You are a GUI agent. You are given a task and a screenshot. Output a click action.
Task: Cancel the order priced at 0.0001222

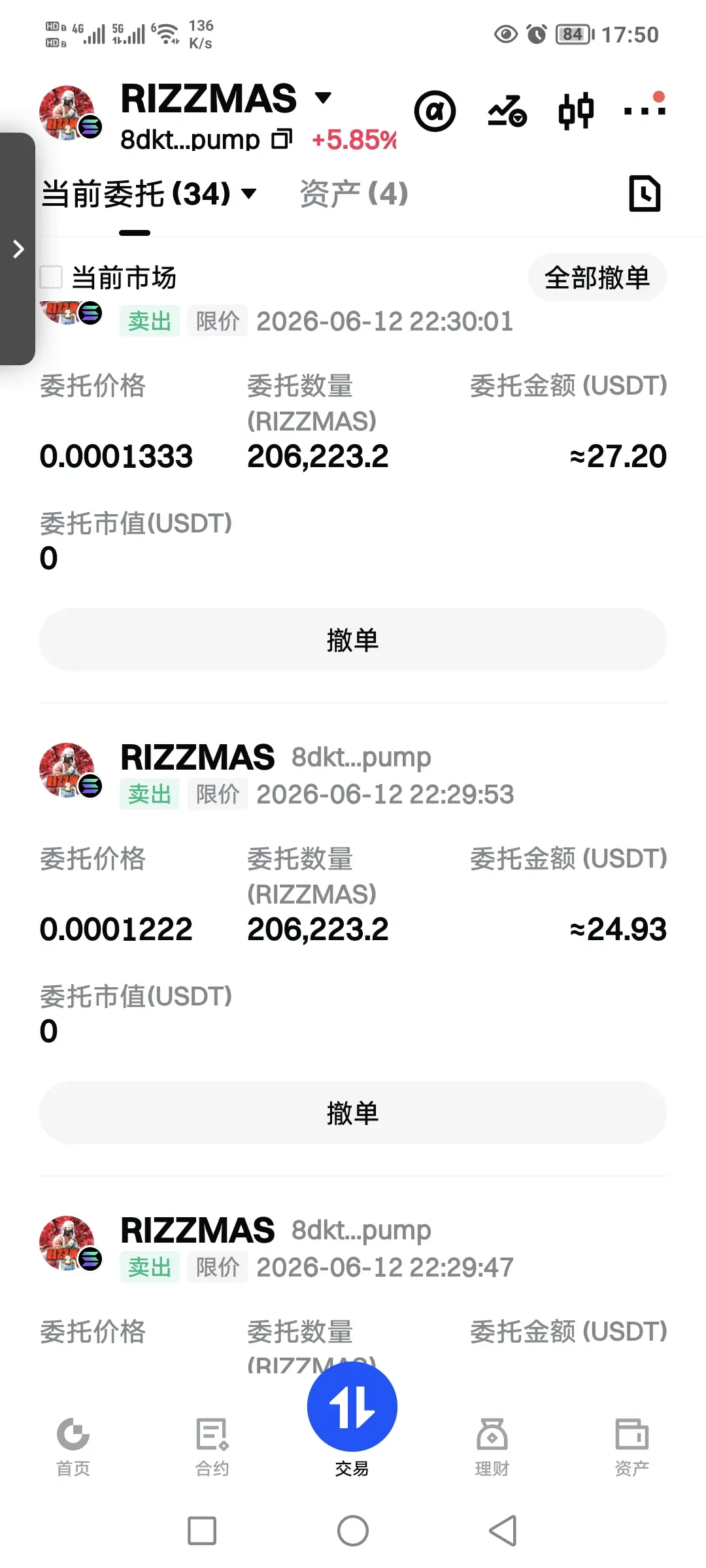point(353,1113)
